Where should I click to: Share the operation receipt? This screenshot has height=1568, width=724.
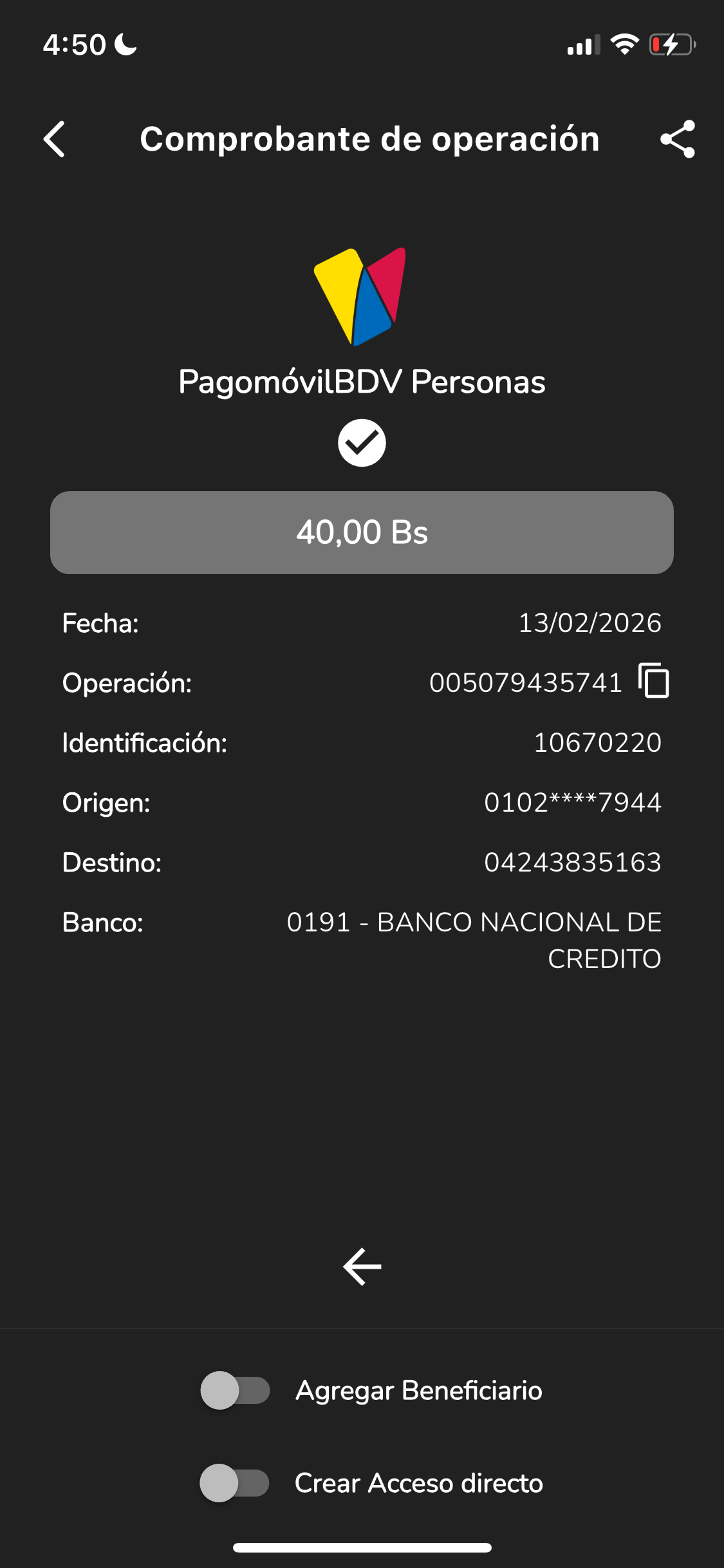coord(678,139)
